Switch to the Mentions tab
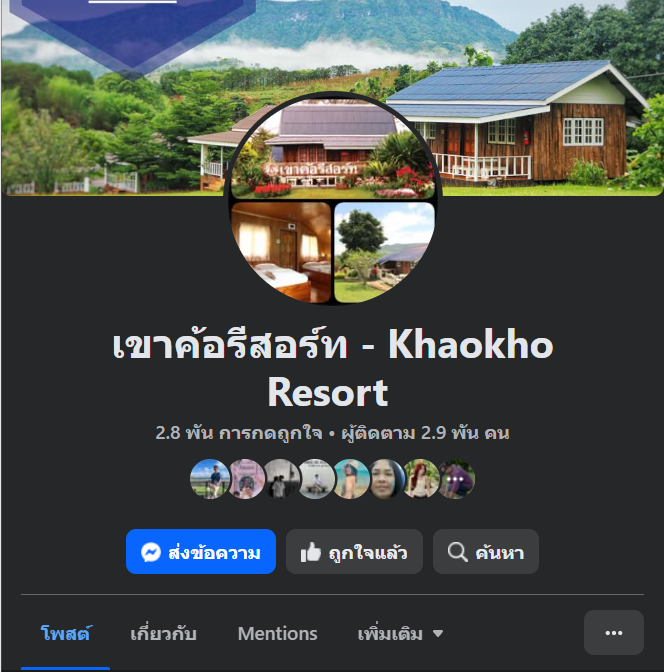 point(277,633)
